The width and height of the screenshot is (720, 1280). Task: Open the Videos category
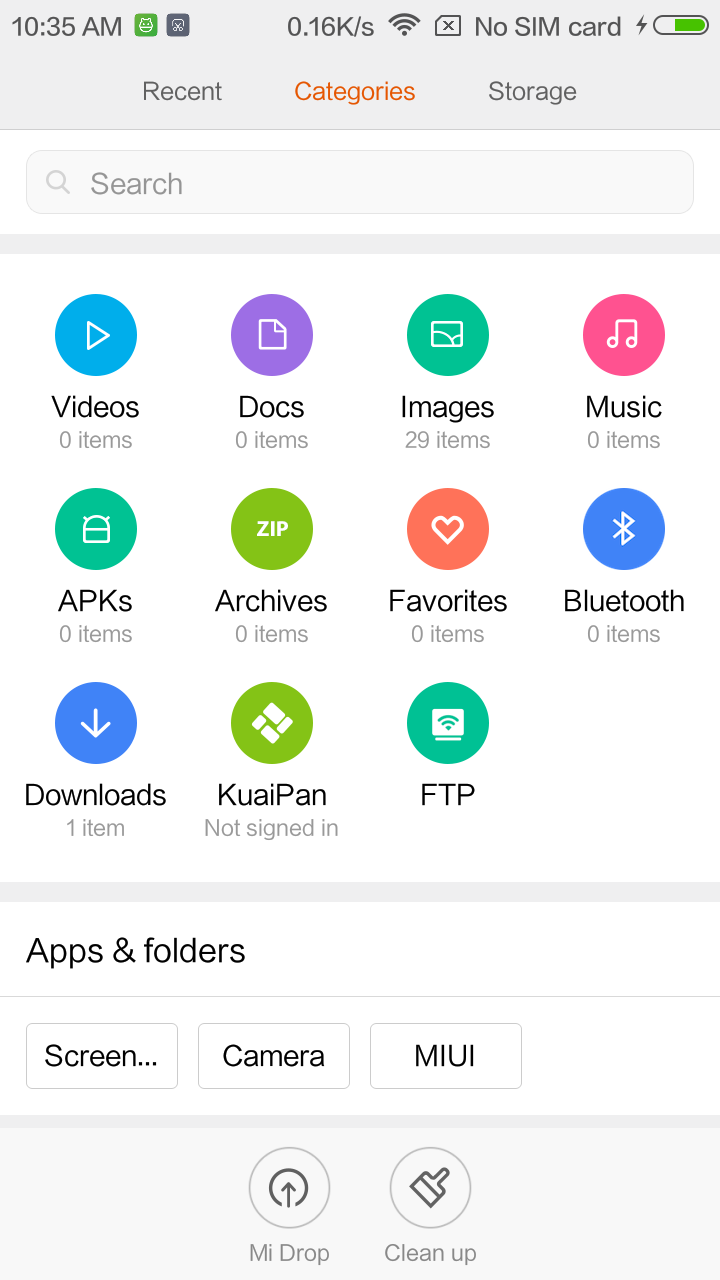(x=96, y=336)
